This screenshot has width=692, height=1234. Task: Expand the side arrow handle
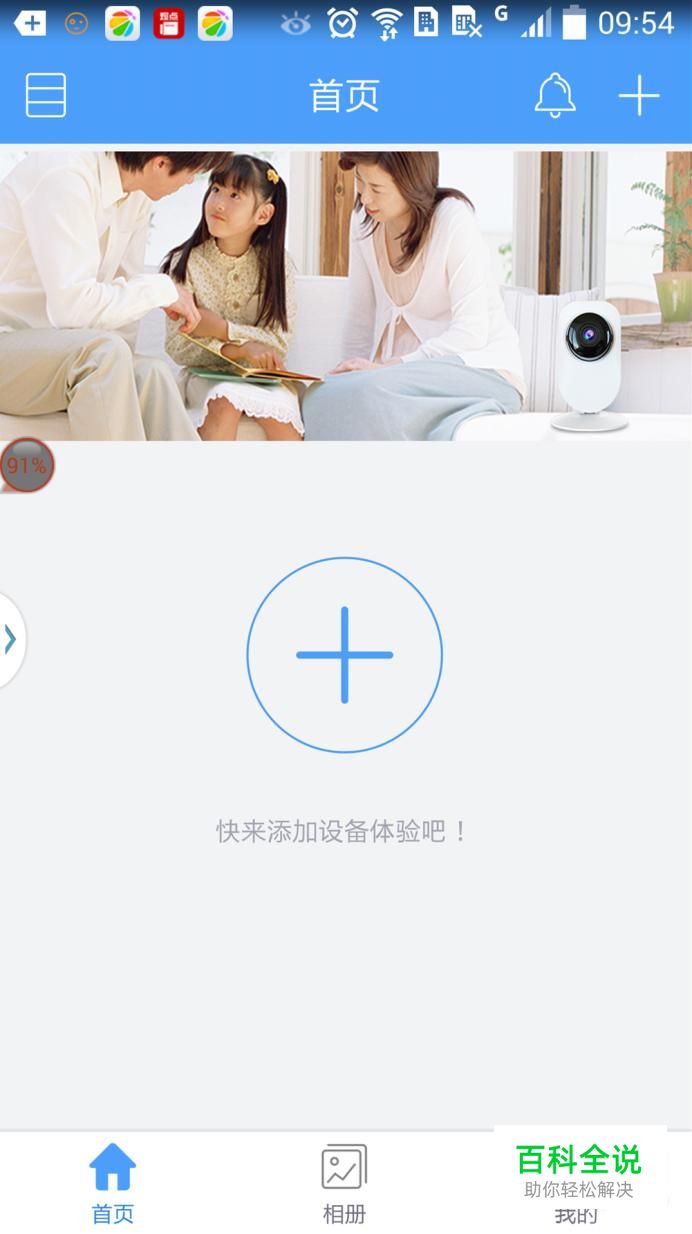[x=11, y=640]
